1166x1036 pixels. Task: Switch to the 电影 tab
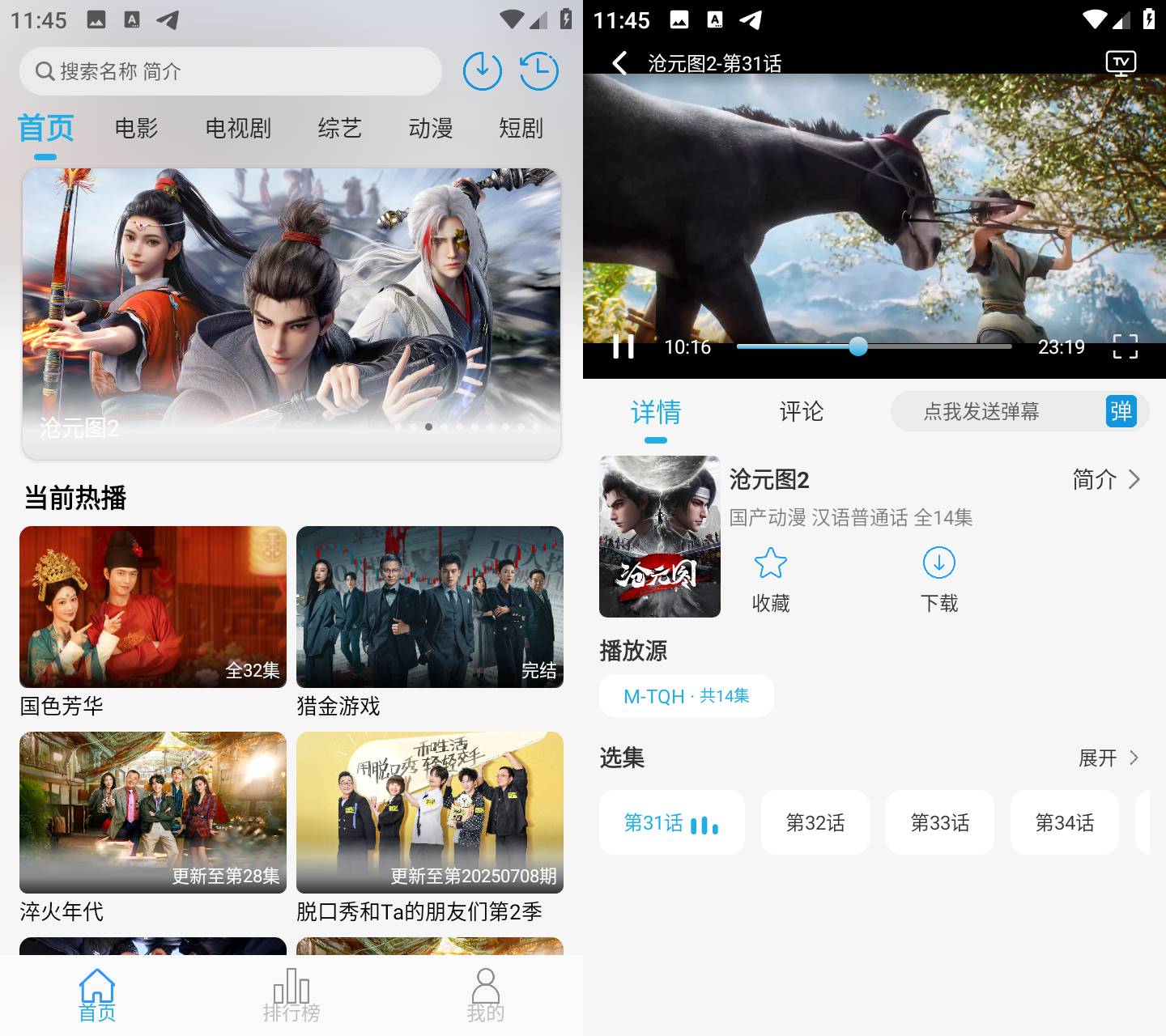tap(136, 128)
